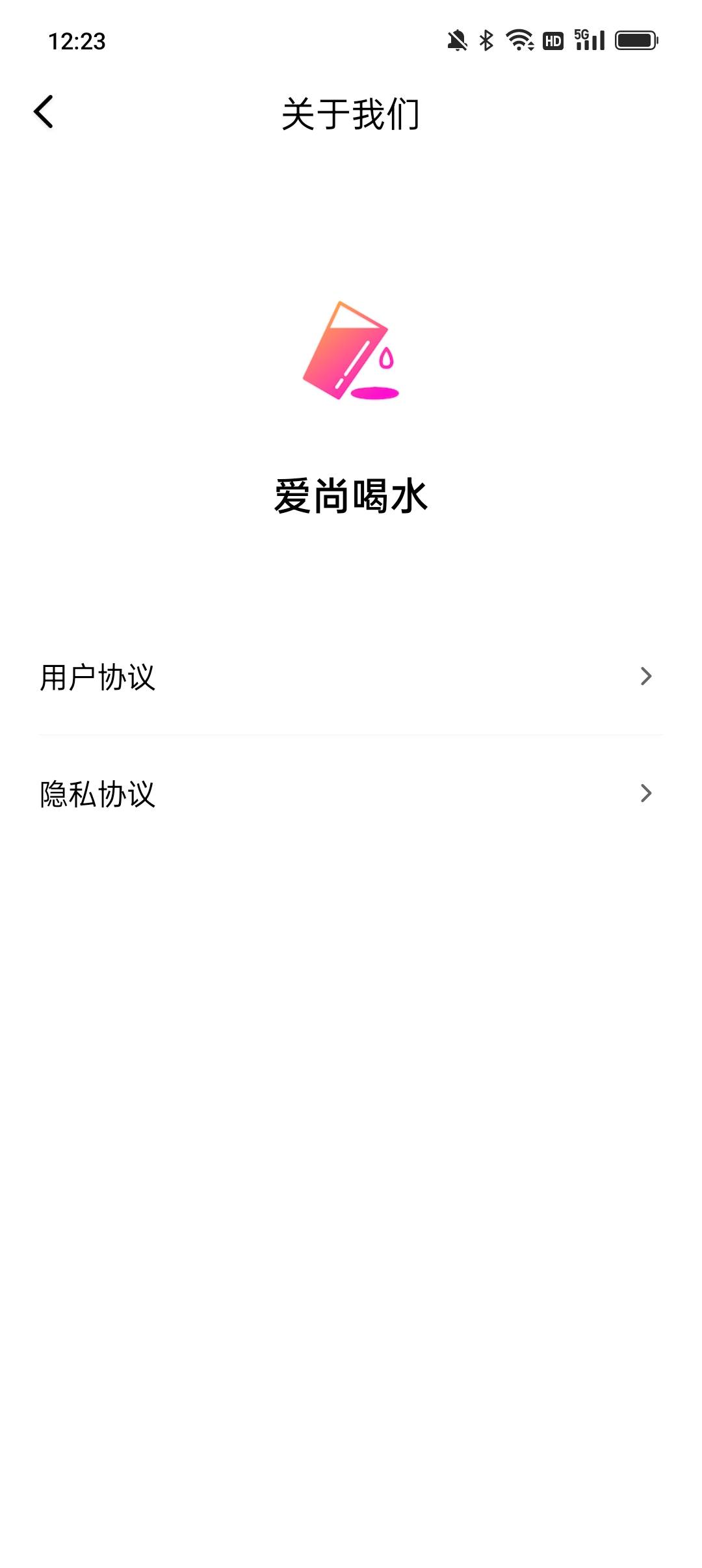Select the 用户协议 list row
The width and height of the screenshot is (702, 1568).
click(x=351, y=676)
